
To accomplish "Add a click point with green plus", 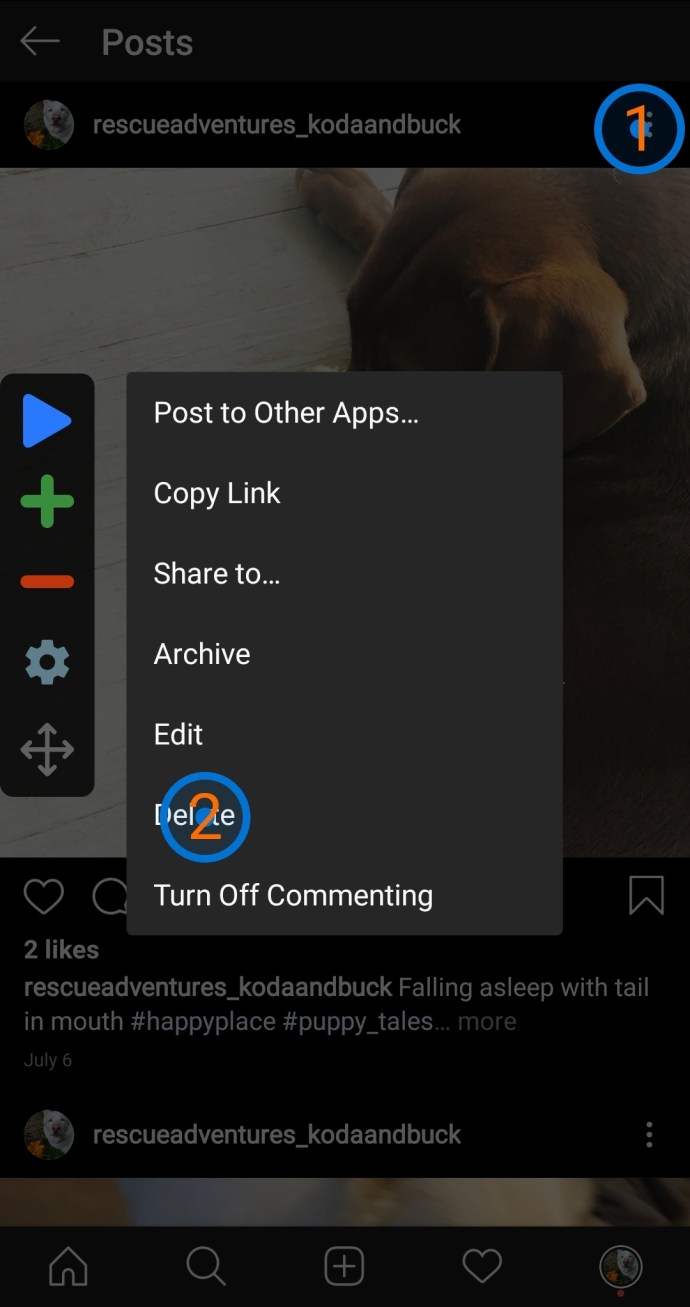I will (x=47, y=501).
